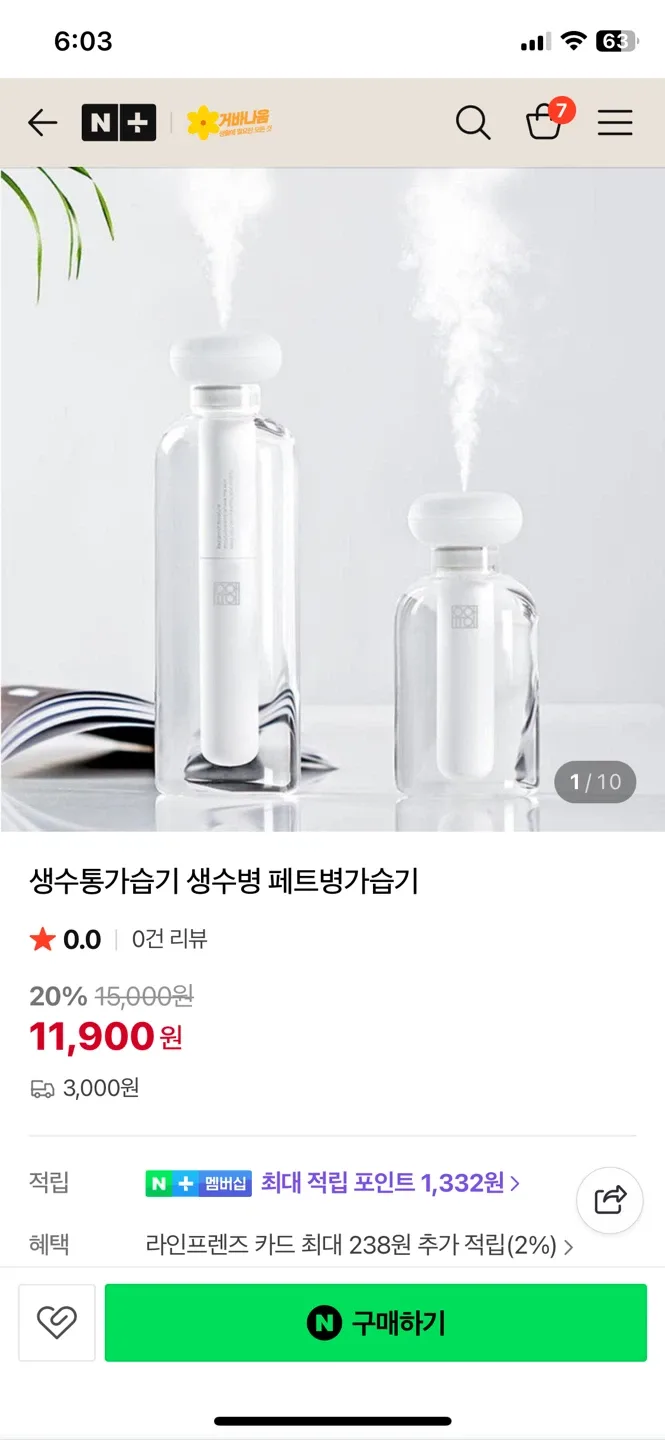Open 최대 적립 포인트 1,332원 details
Image resolution: width=665 pixels, height=1440 pixels.
click(390, 1183)
